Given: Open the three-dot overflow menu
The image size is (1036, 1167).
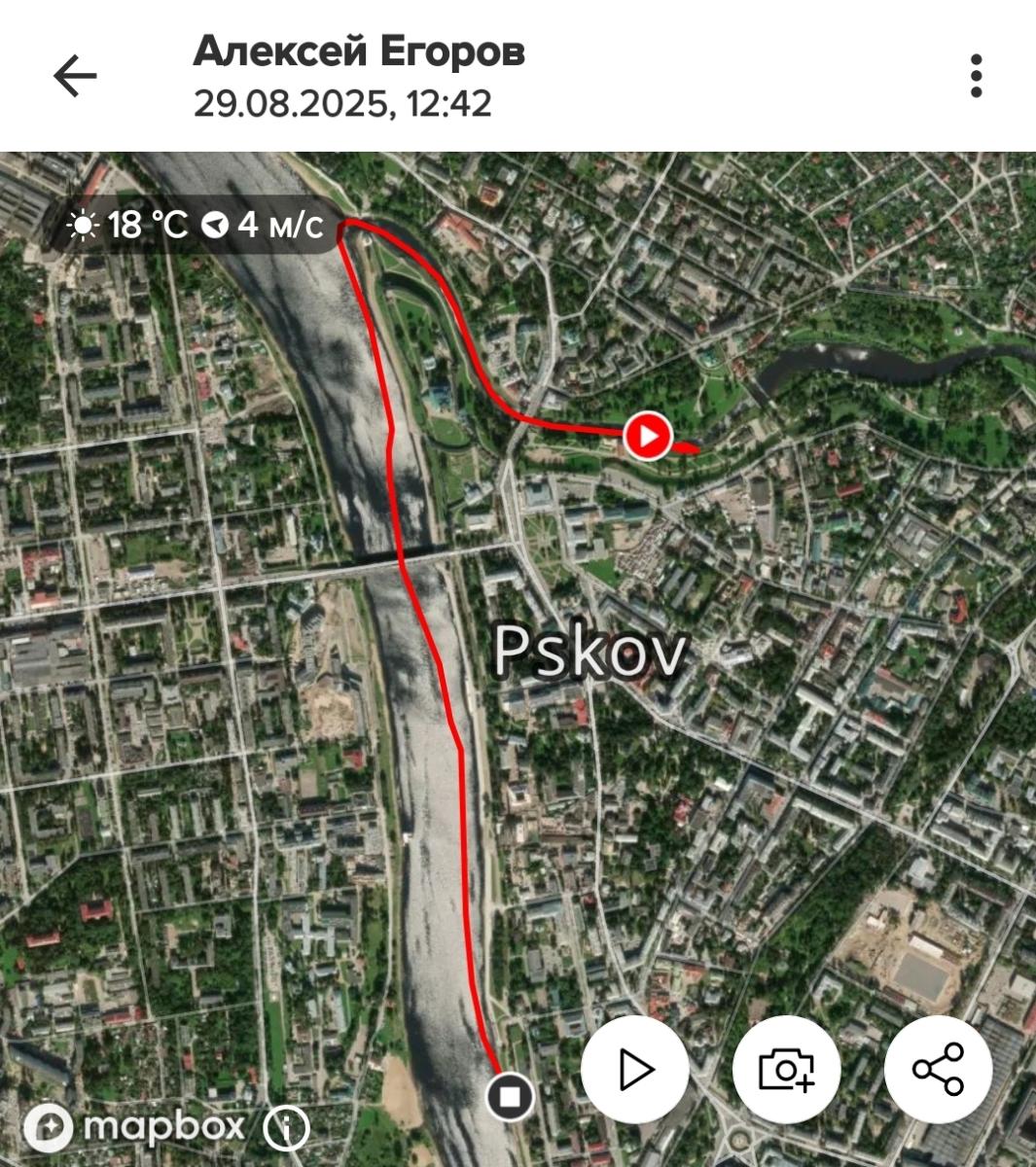Looking at the screenshot, I should point(976,77).
